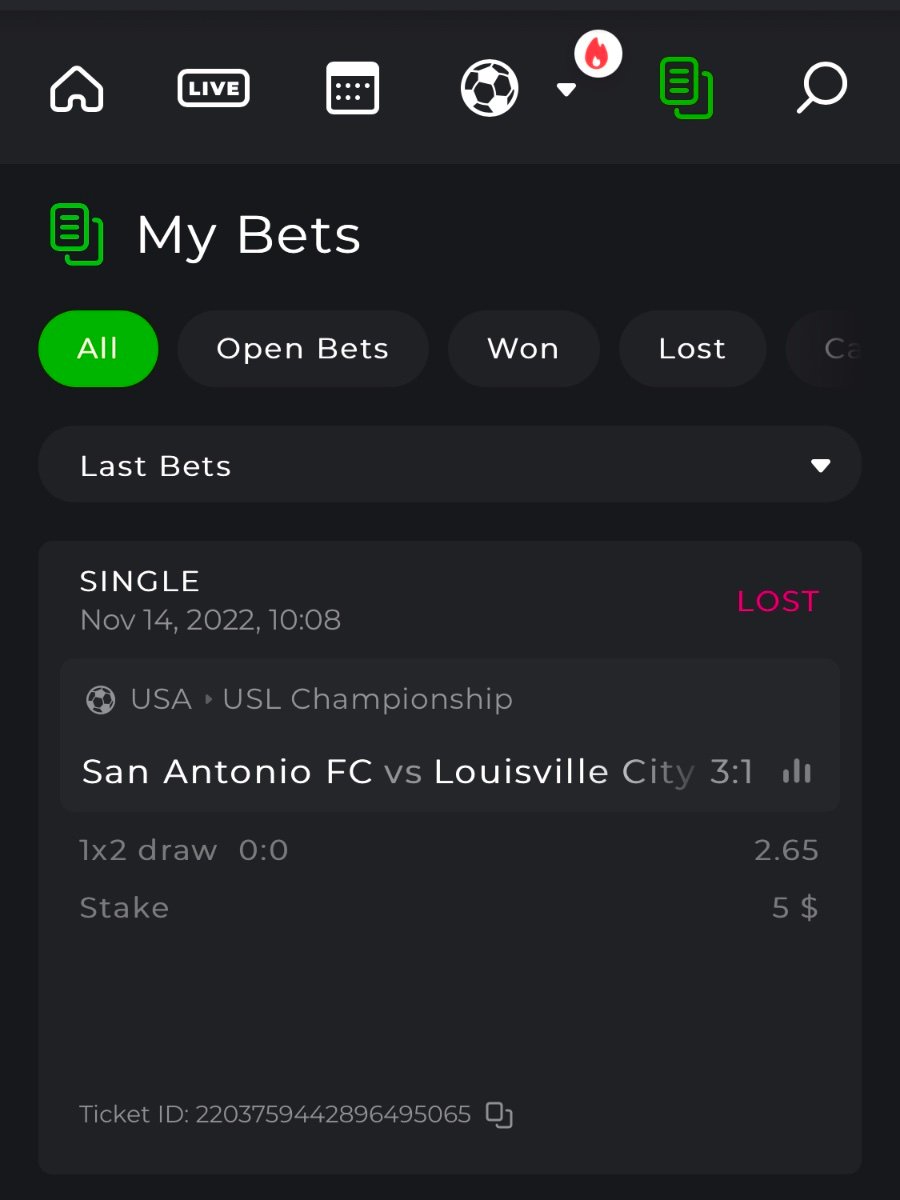
Task: View match statistics bar chart icon
Action: 797,771
